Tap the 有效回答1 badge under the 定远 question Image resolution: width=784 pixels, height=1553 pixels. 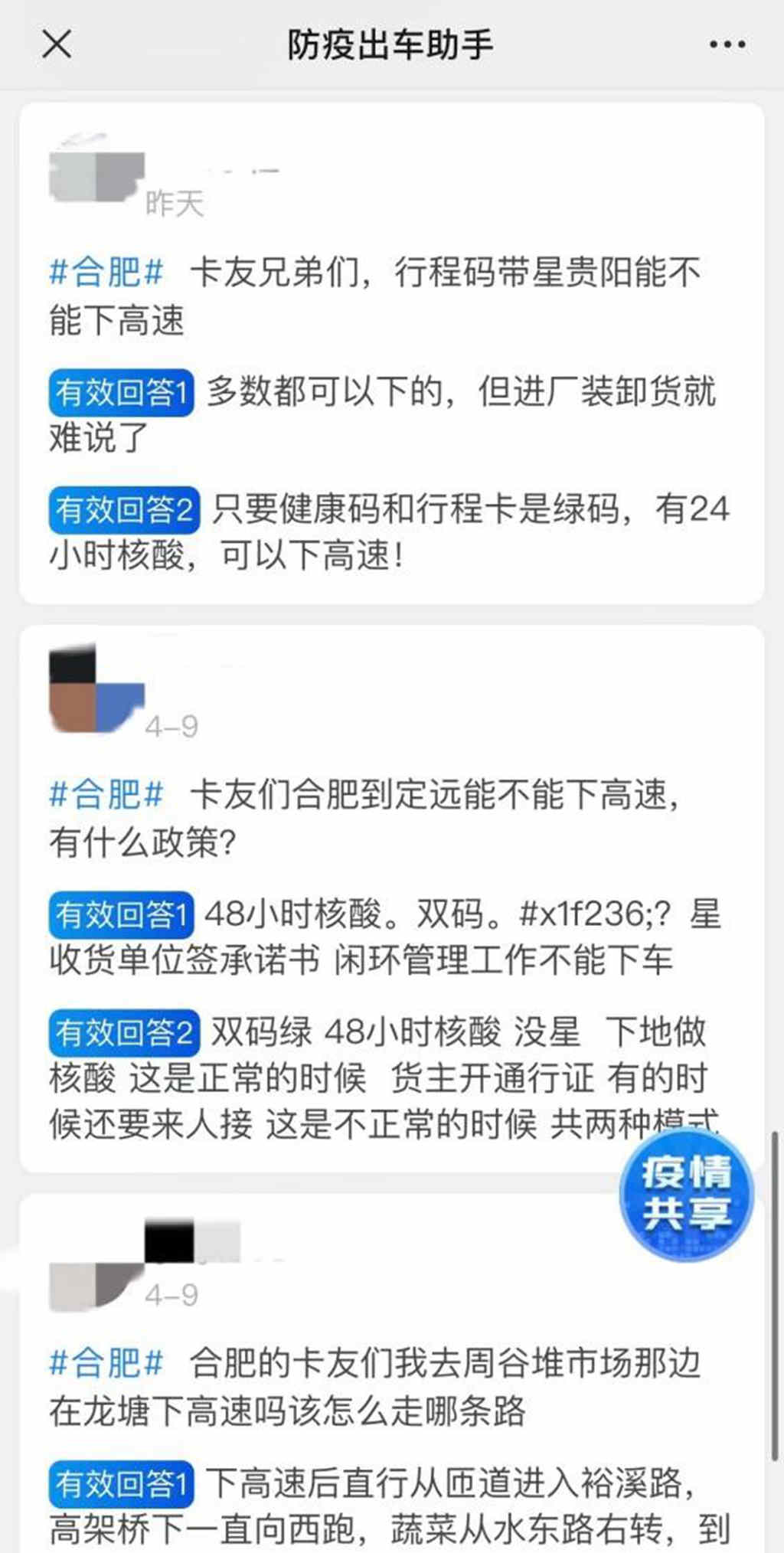122,914
